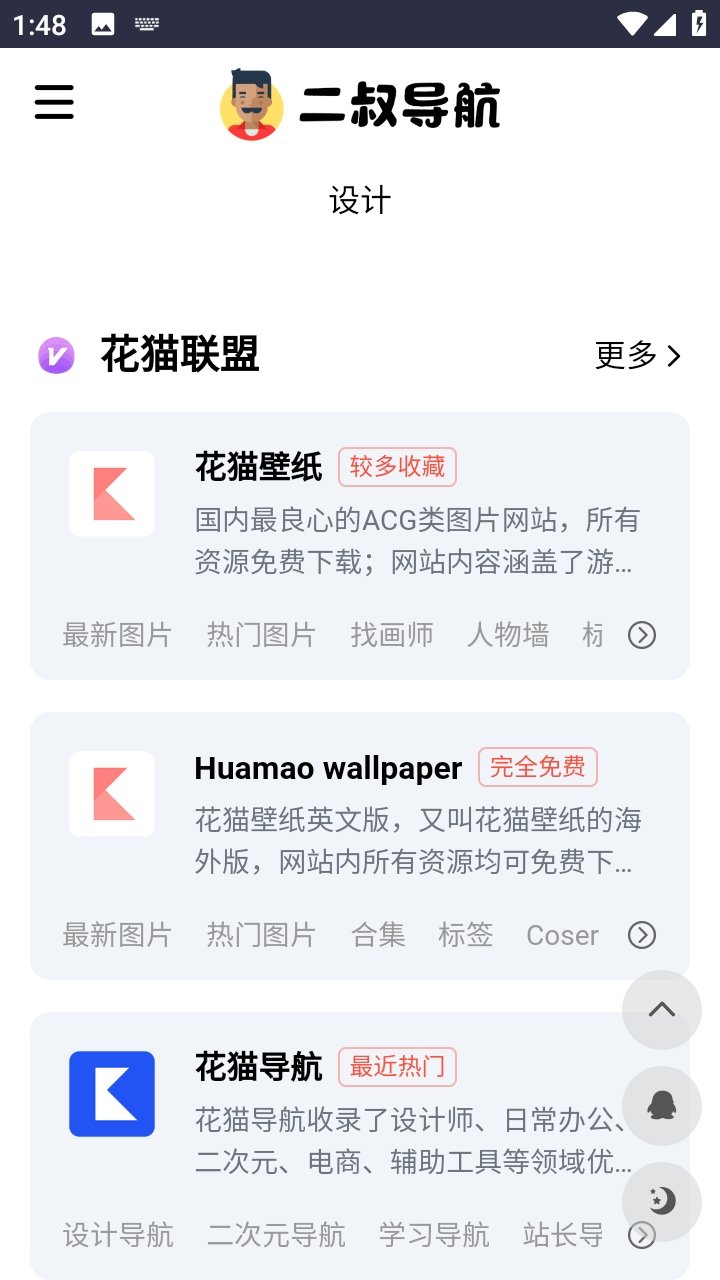The width and height of the screenshot is (720, 1280).
Task: Tap the 二叔导航 logo to go home
Action: [360, 105]
